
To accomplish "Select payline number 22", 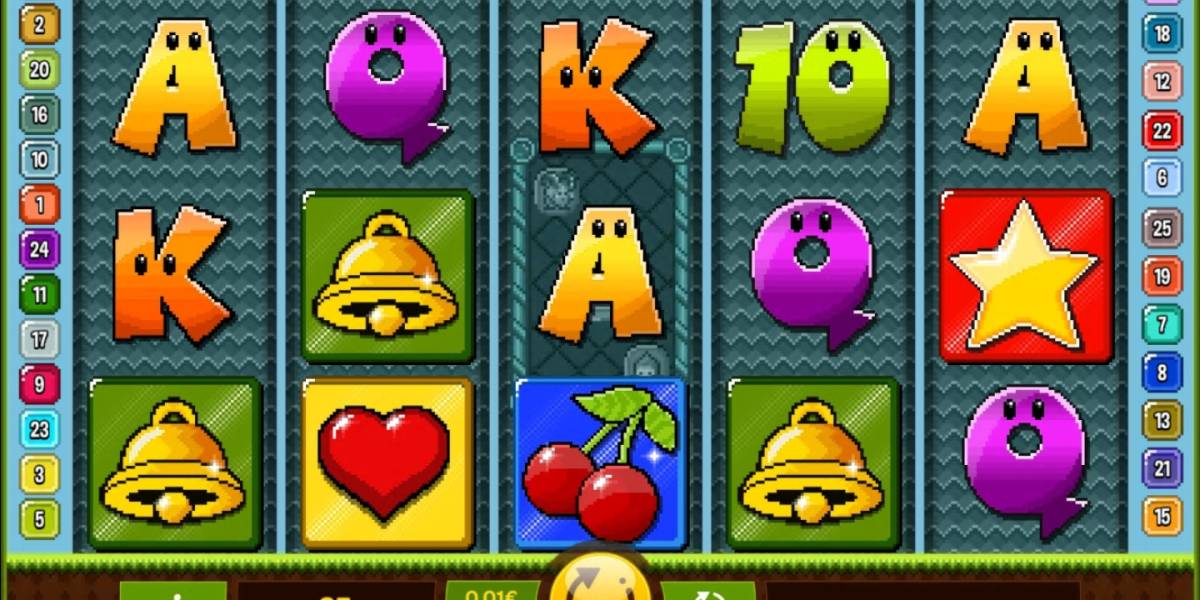I will (x=1162, y=130).
